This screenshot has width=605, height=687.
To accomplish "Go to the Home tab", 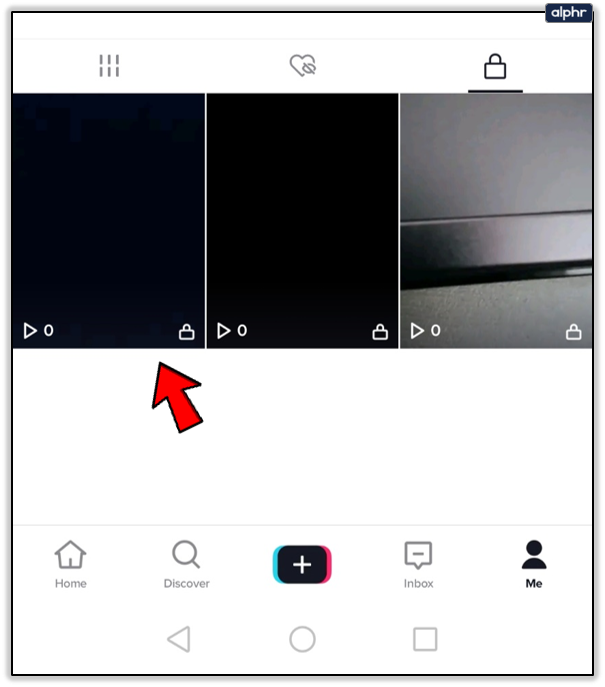I will tap(70, 564).
